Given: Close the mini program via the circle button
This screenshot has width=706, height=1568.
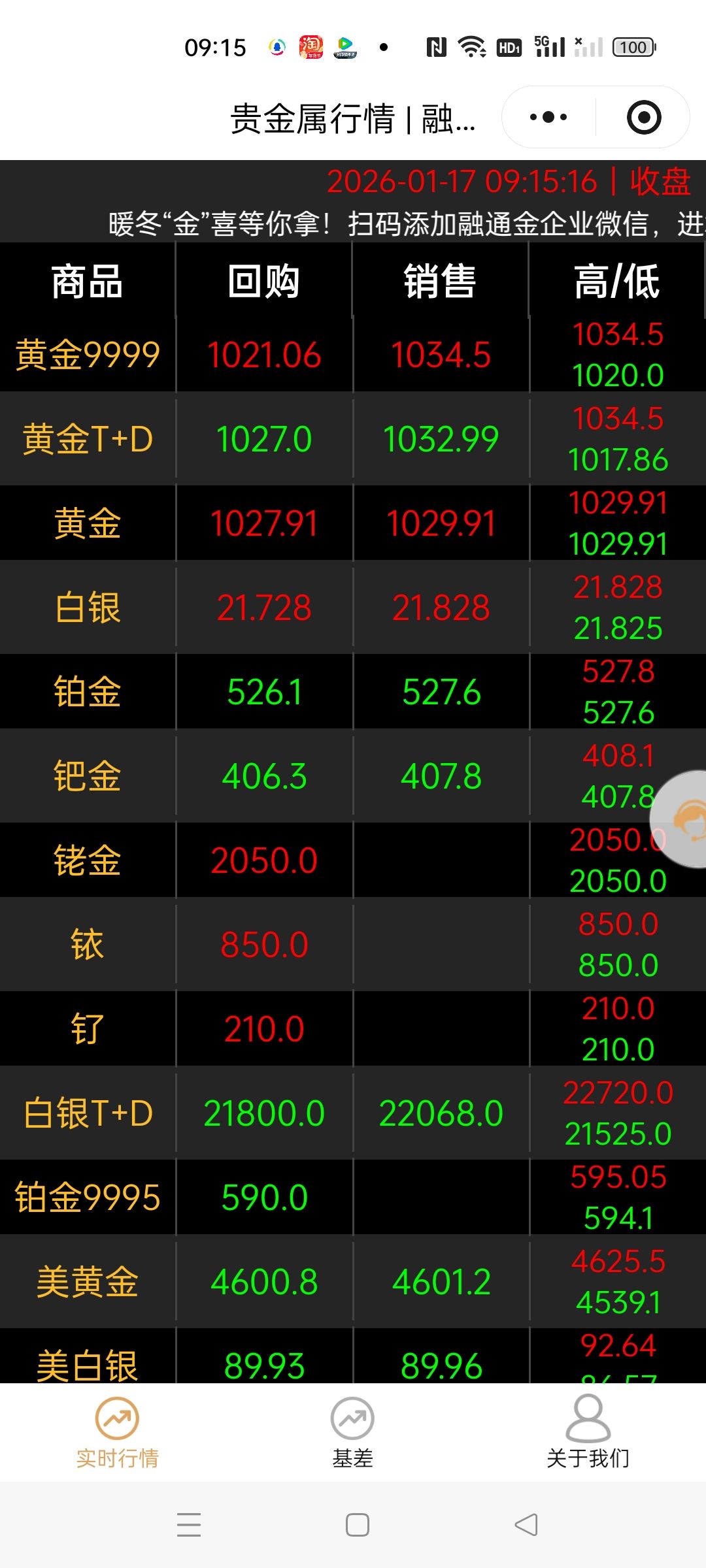Looking at the screenshot, I should click(x=643, y=118).
